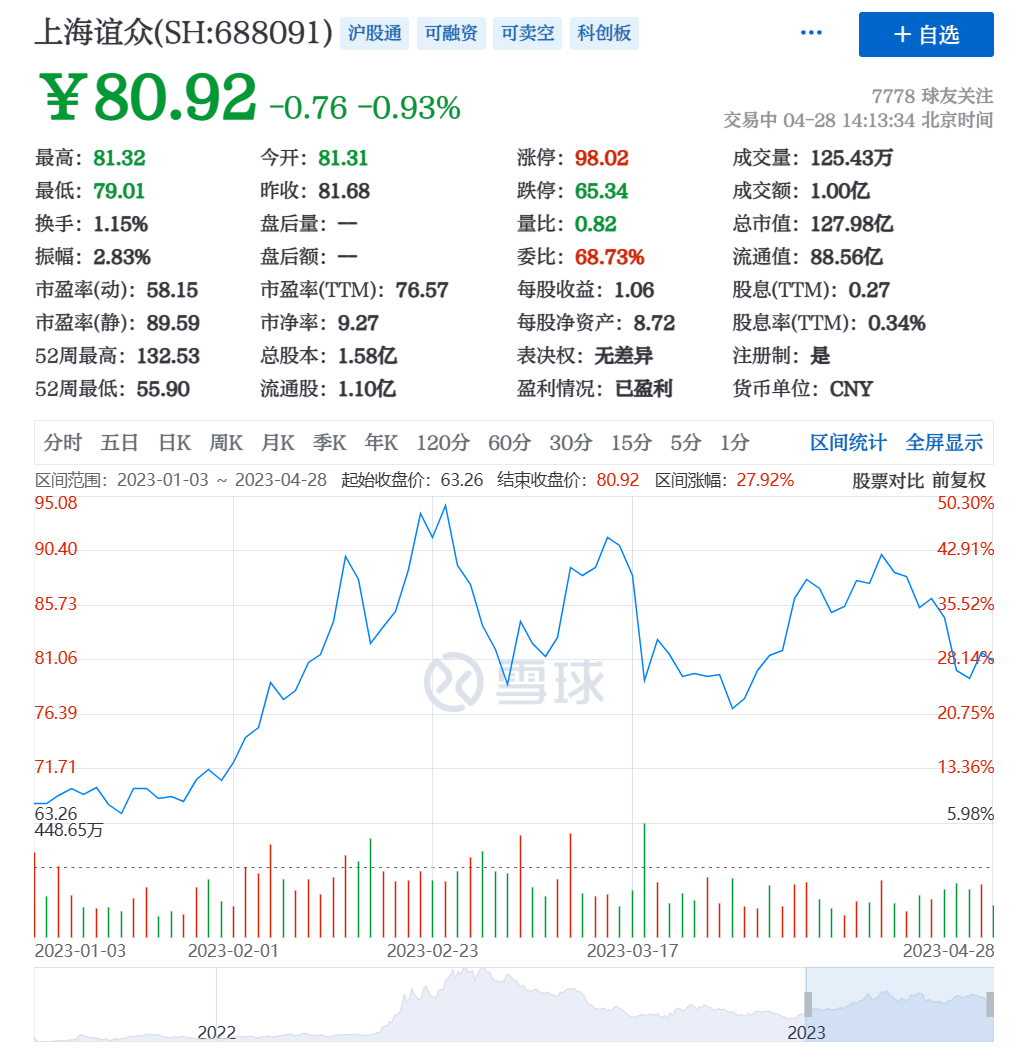Add 上海谊众 to 自选 watchlist

[x=925, y=34]
